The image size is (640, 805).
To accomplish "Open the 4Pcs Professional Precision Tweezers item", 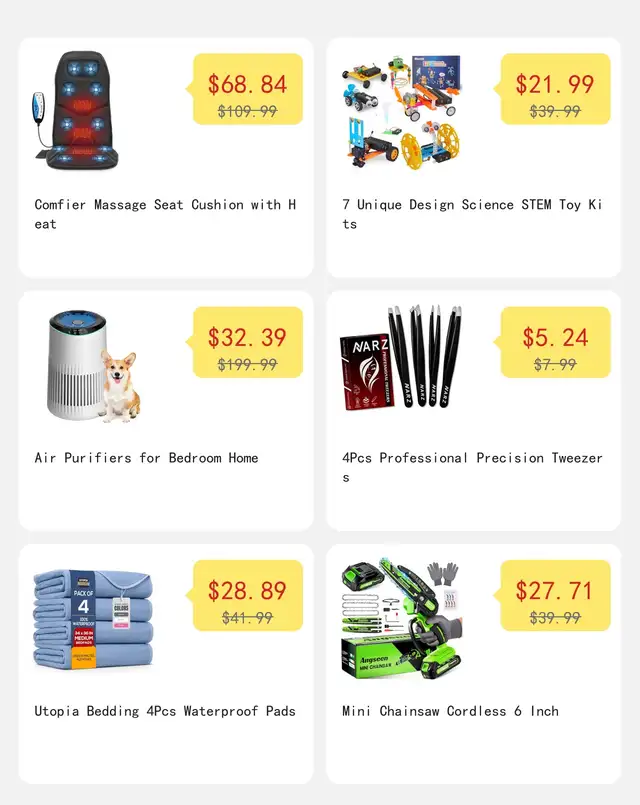I will [473, 411].
